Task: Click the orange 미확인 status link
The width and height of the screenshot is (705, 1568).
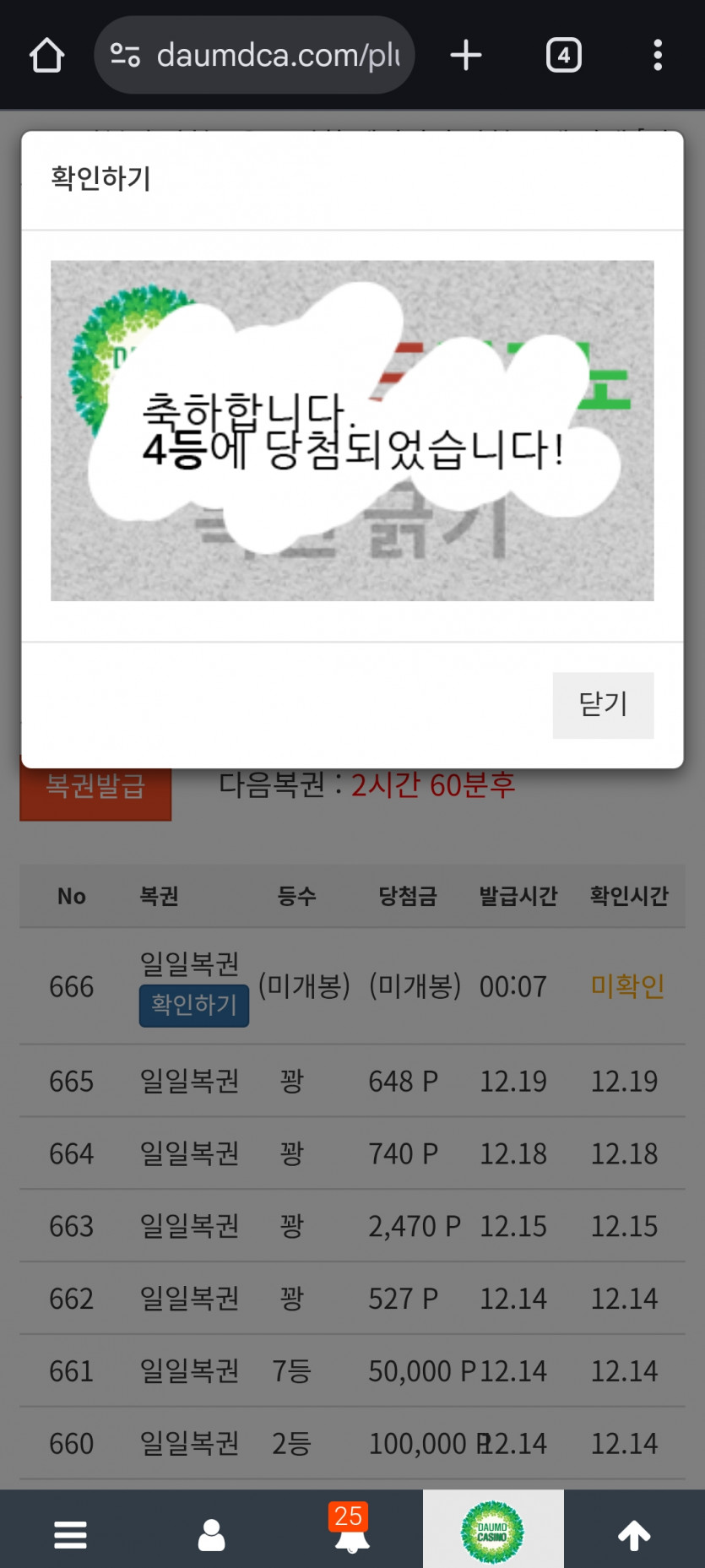Action: pos(627,985)
